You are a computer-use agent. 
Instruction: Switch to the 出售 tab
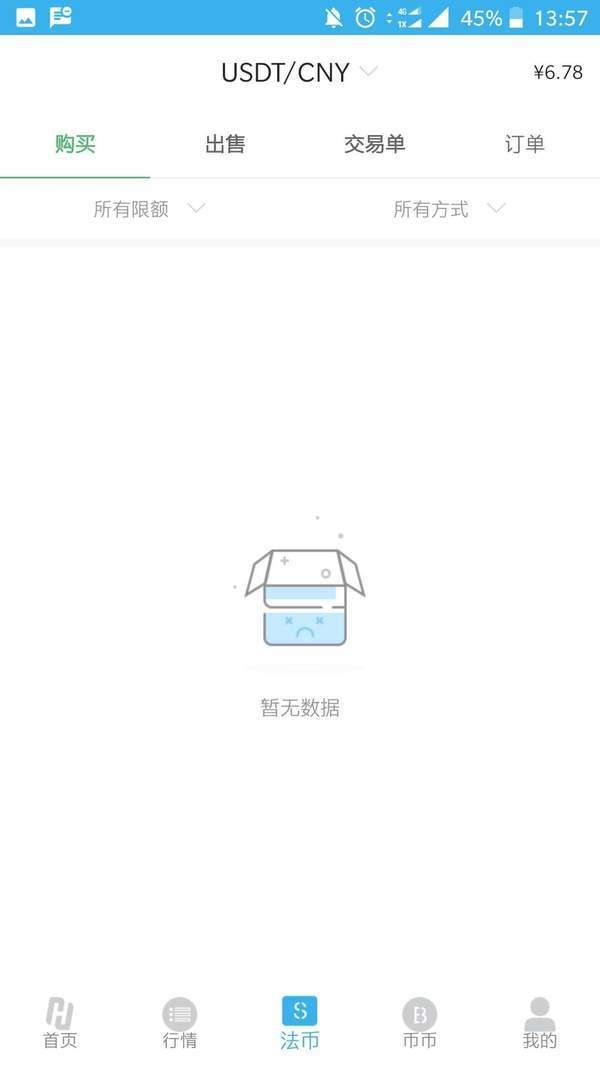click(225, 144)
